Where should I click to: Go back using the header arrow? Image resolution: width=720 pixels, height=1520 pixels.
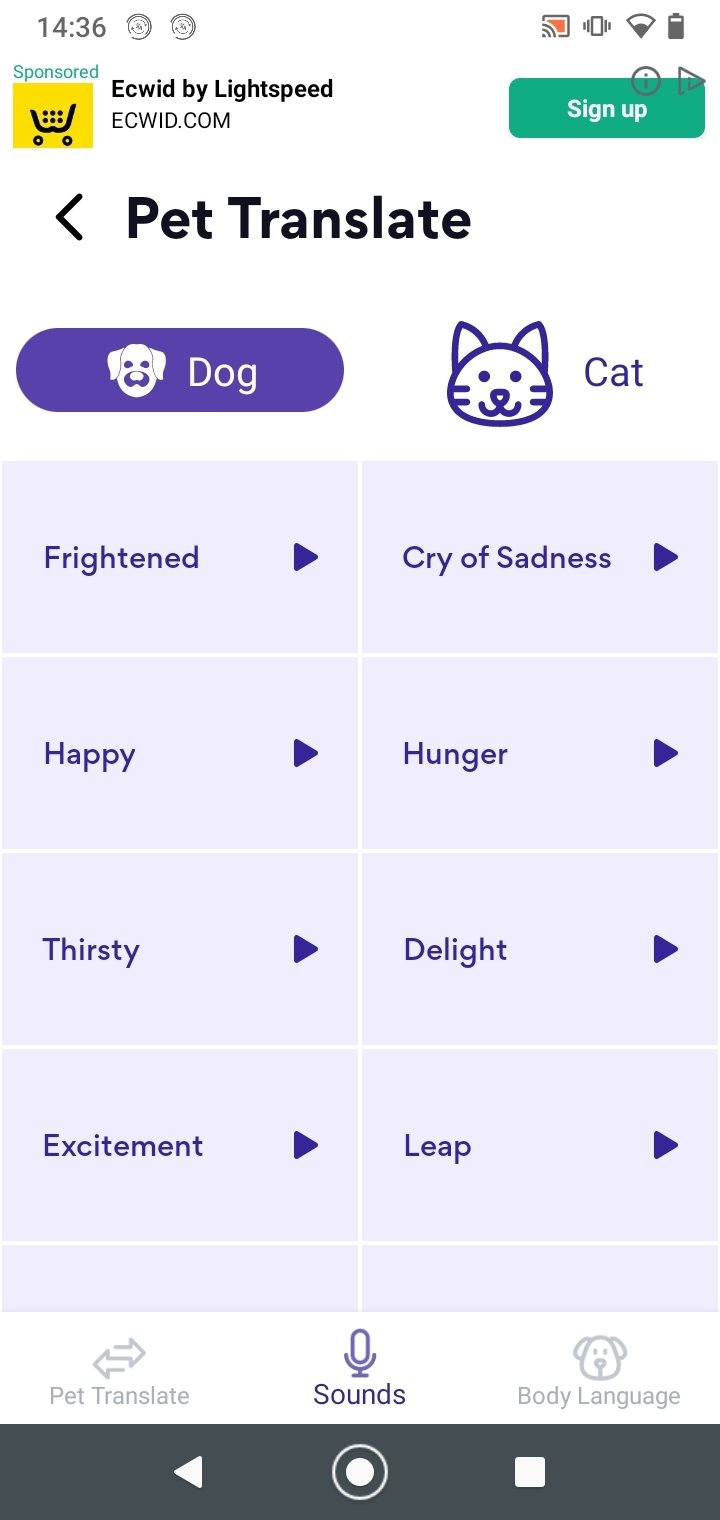click(69, 218)
